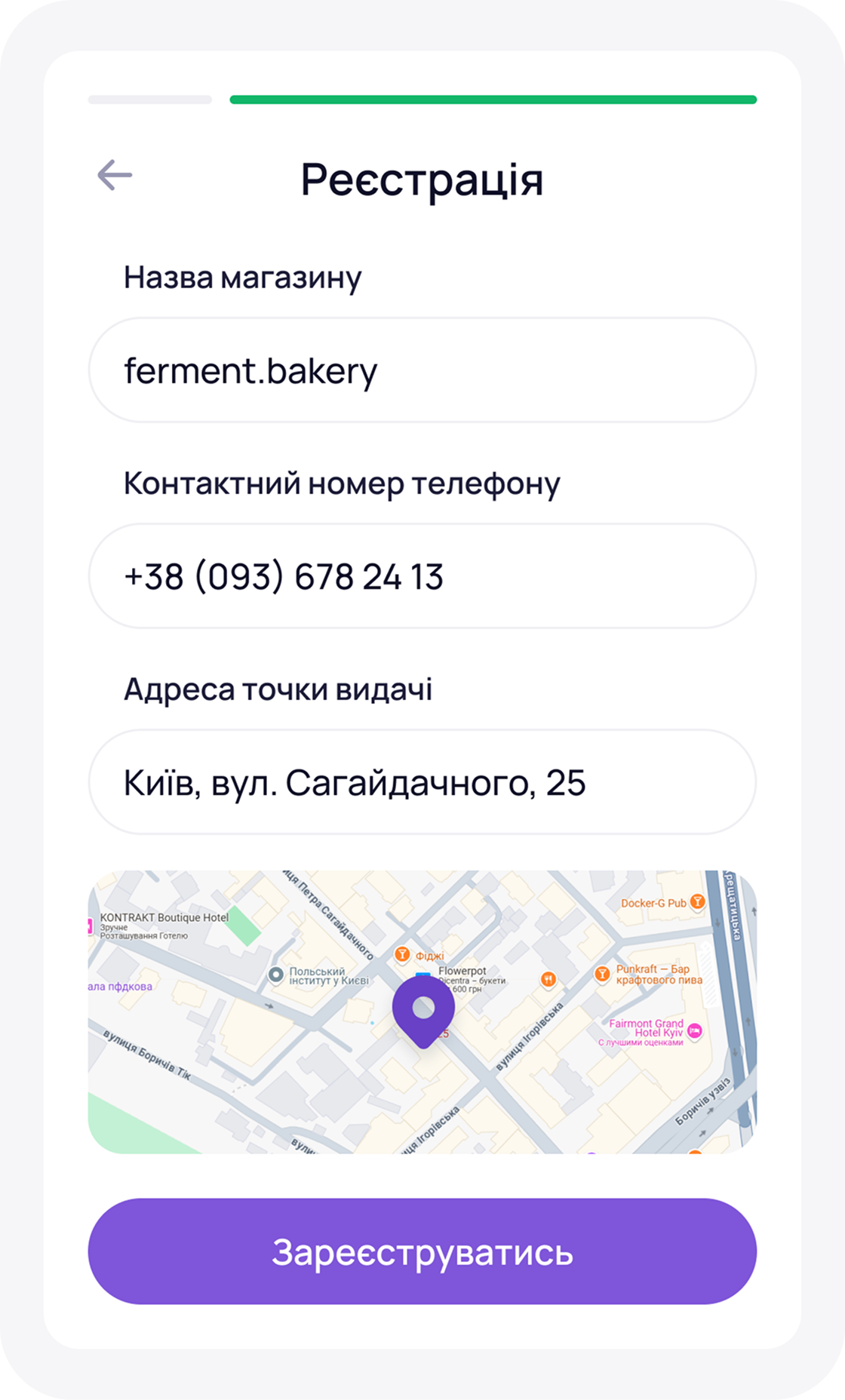Select the contact phone number field
This screenshot has width=845, height=1400.
pyautogui.click(x=422, y=576)
